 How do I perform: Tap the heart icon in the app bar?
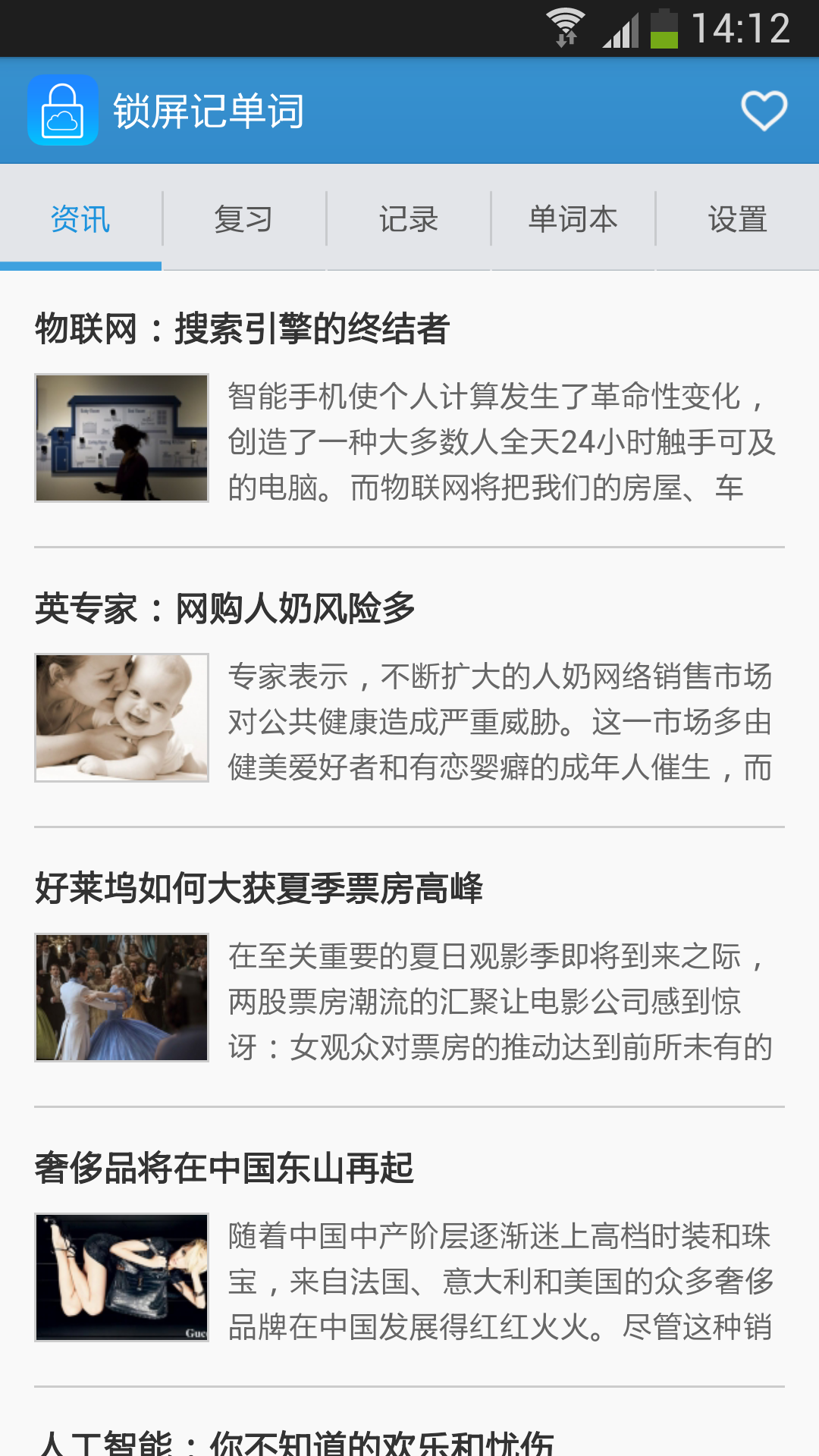click(x=764, y=111)
